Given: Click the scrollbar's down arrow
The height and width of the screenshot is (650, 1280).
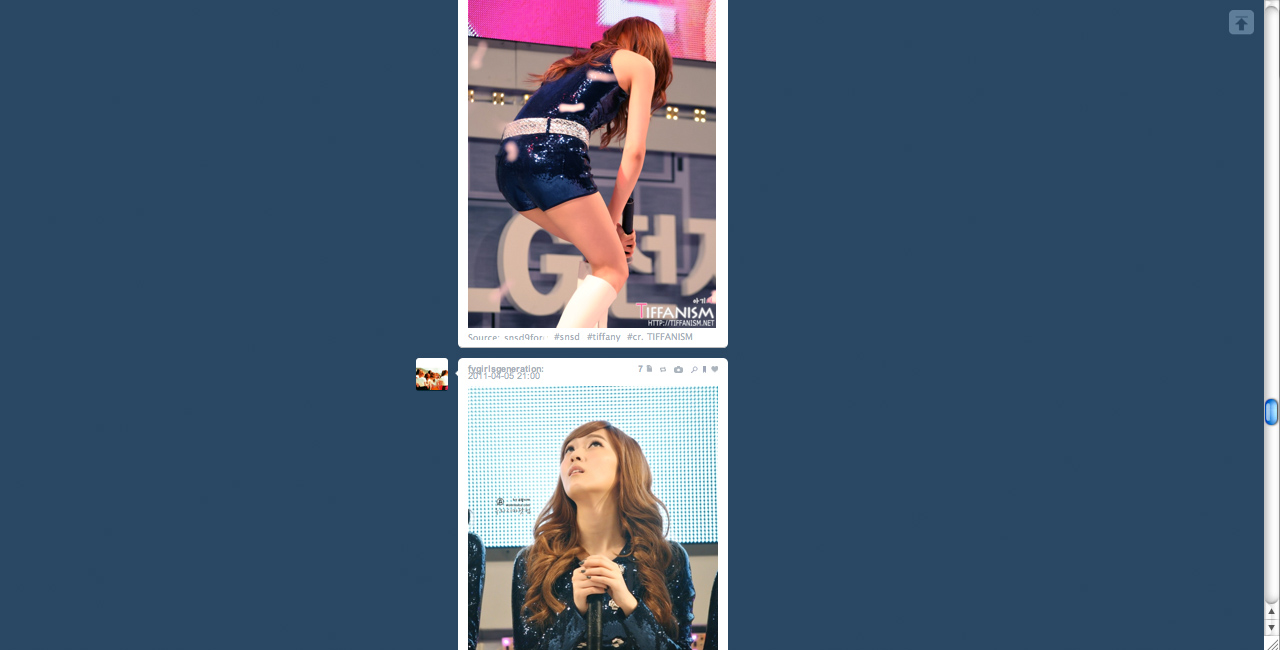Looking at the screenshot, I should pos(1272,627).
